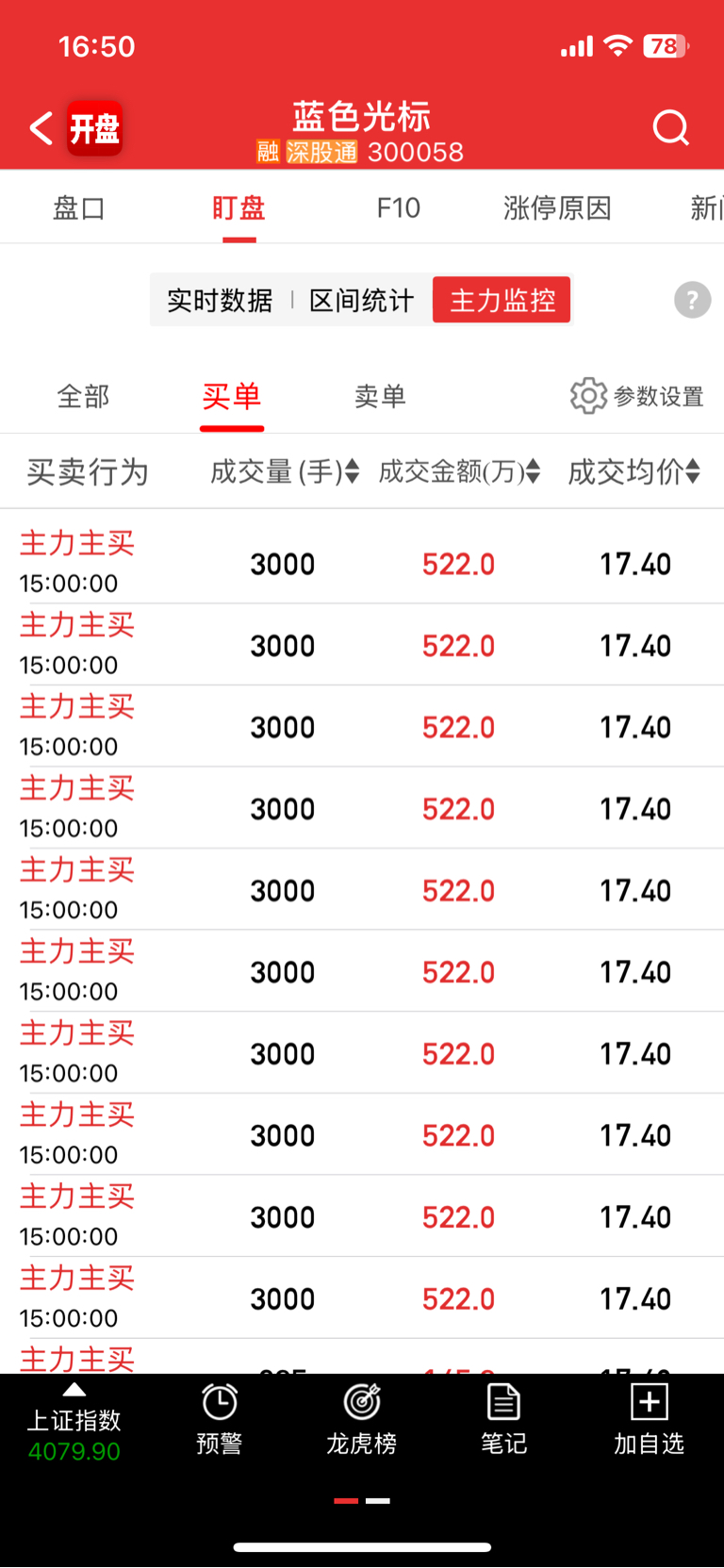Sort by 成交金额(万) column
The image size is (724, 1568).
click(x=459, y=471)
